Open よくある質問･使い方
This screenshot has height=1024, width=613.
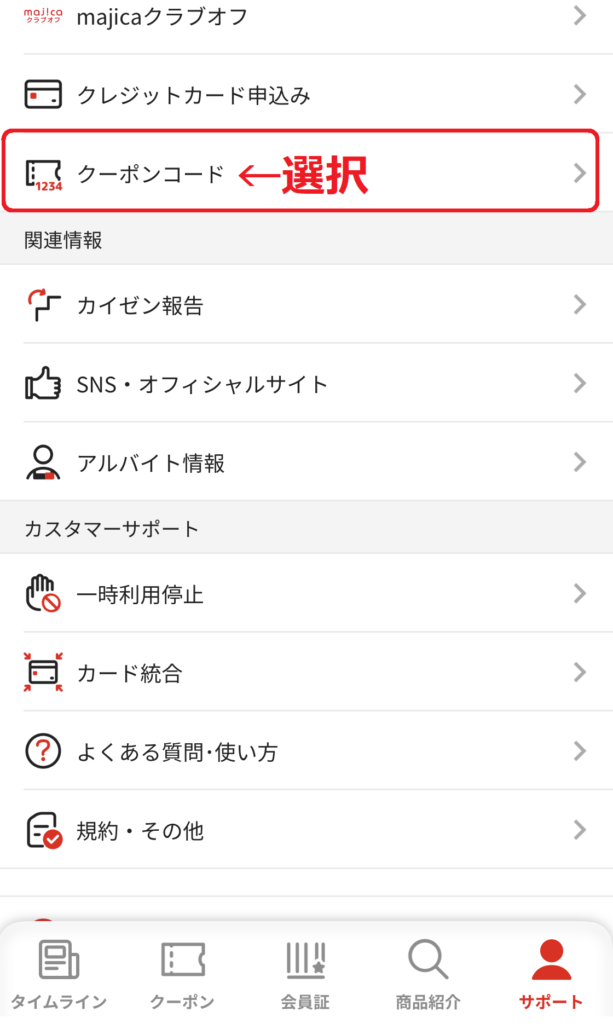coord(306,752)
